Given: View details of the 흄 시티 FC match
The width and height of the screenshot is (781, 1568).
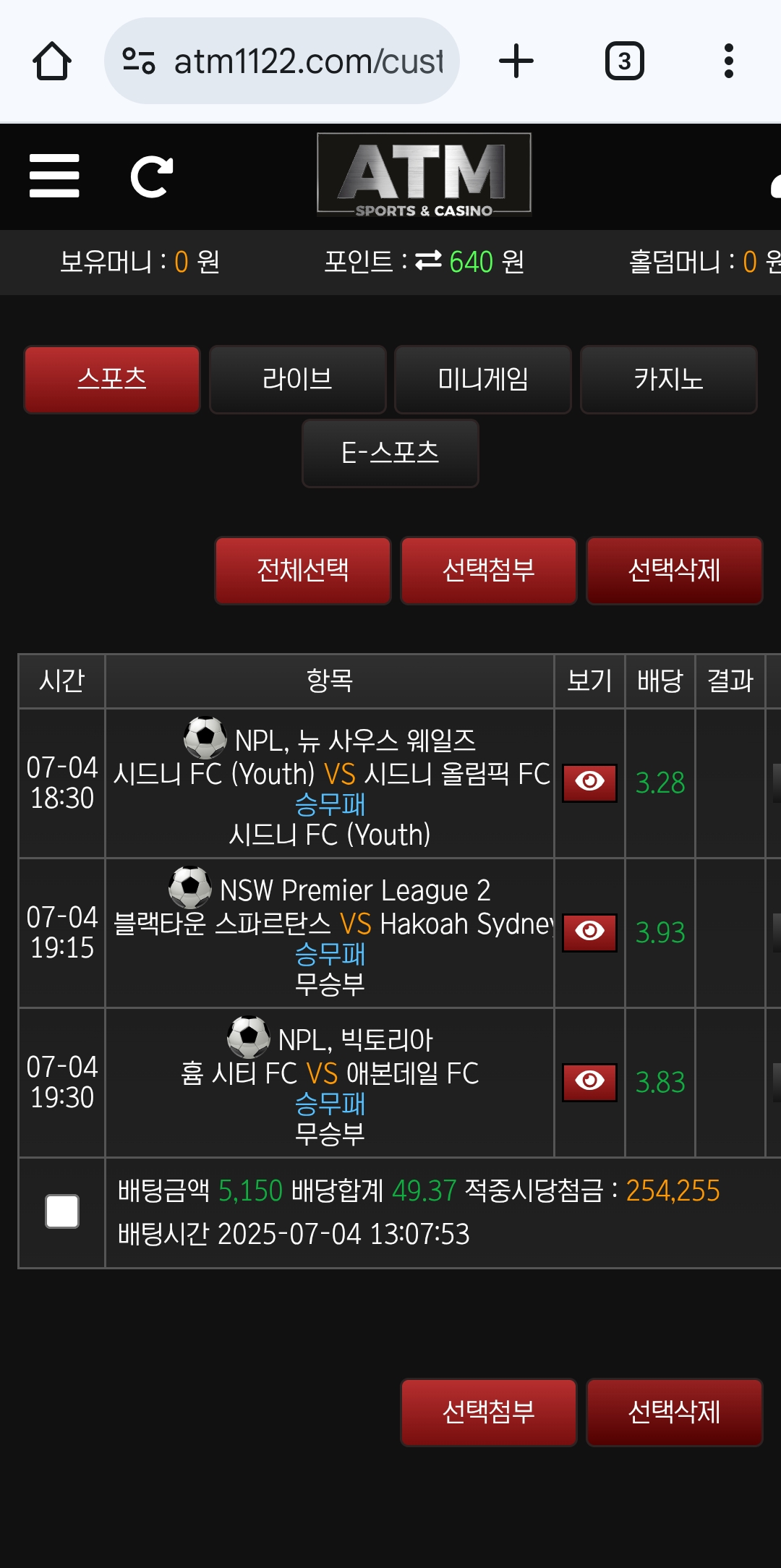Looking at the screenshot, I should tap(589, 1083).
